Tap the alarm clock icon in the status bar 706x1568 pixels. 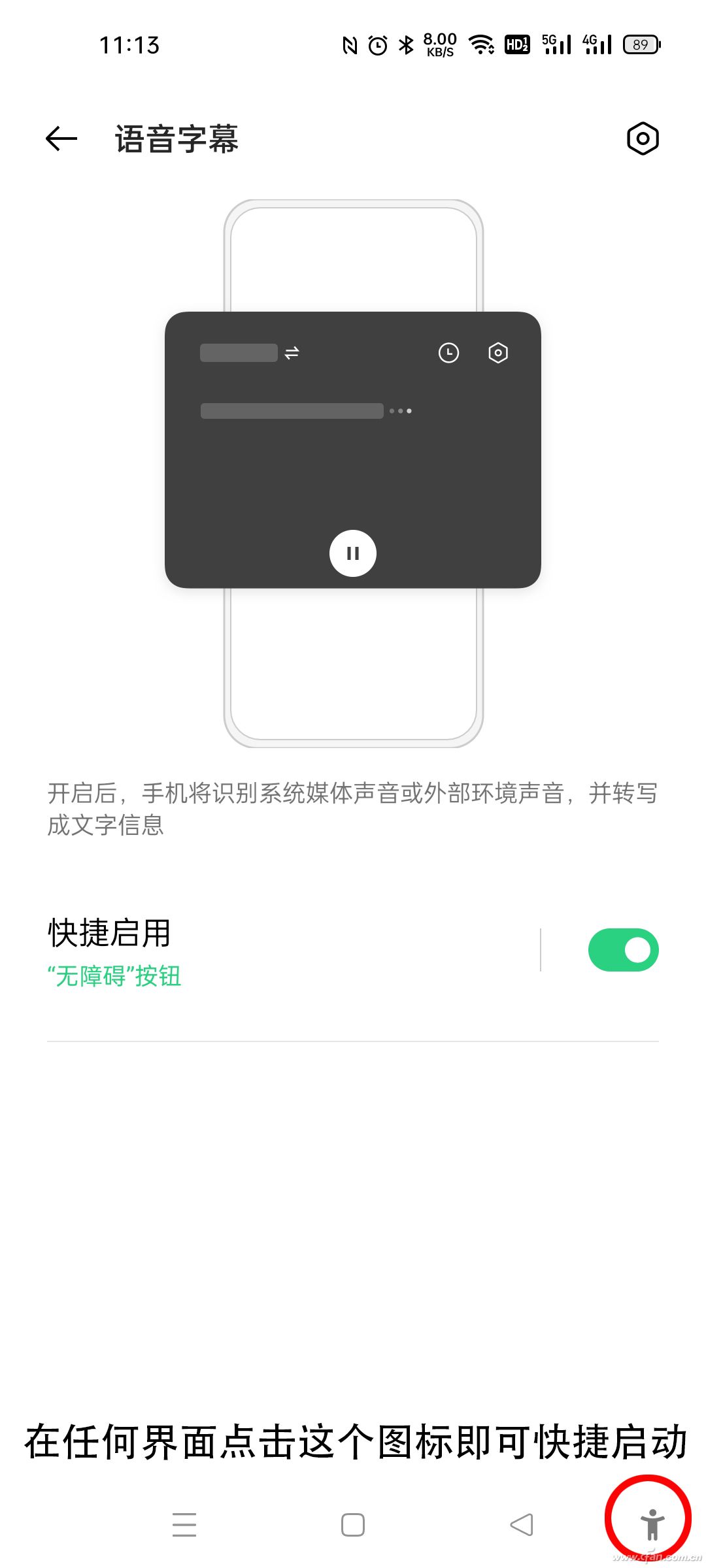click(378, 44)
